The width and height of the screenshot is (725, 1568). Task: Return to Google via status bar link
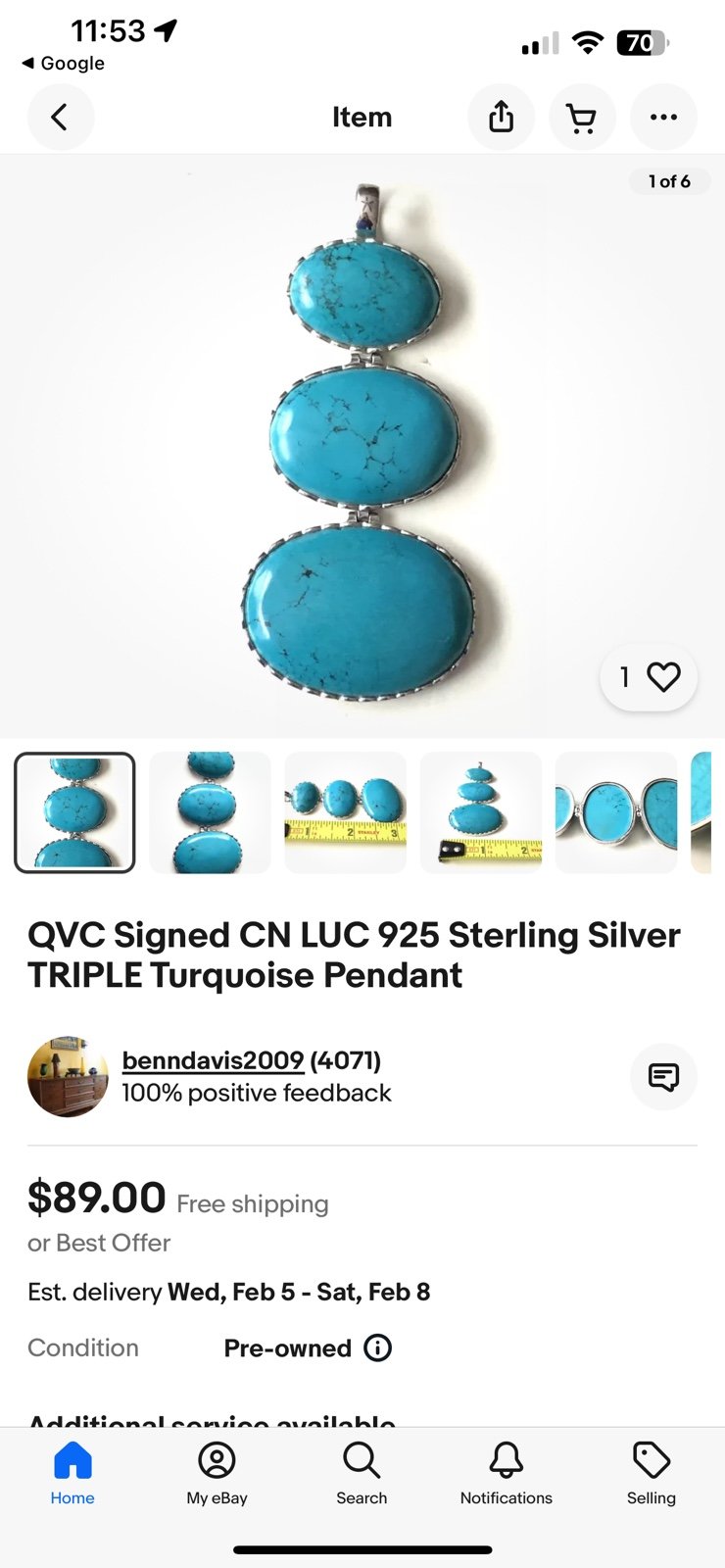(x=63, y=64)
